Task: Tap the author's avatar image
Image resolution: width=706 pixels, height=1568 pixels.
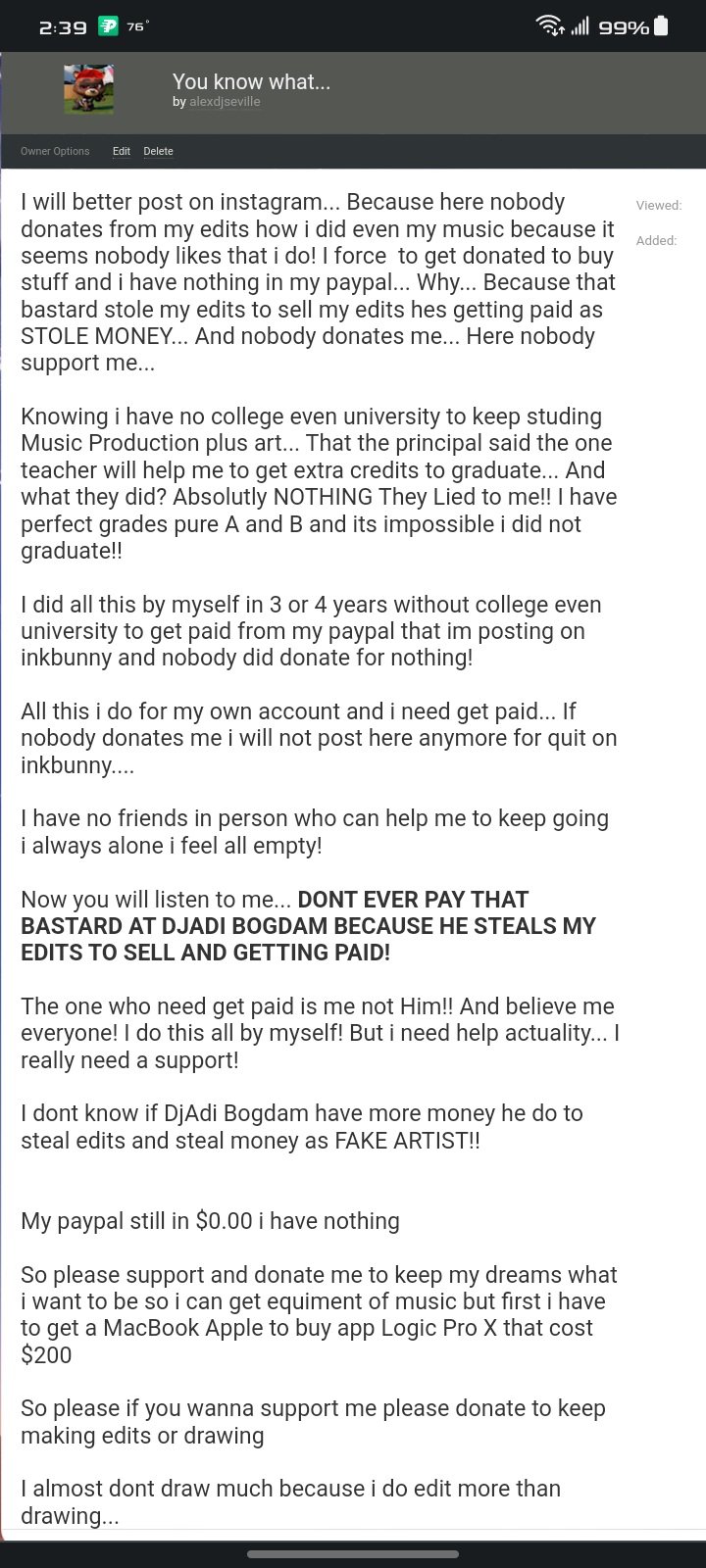Action: [x=88, y=90]
